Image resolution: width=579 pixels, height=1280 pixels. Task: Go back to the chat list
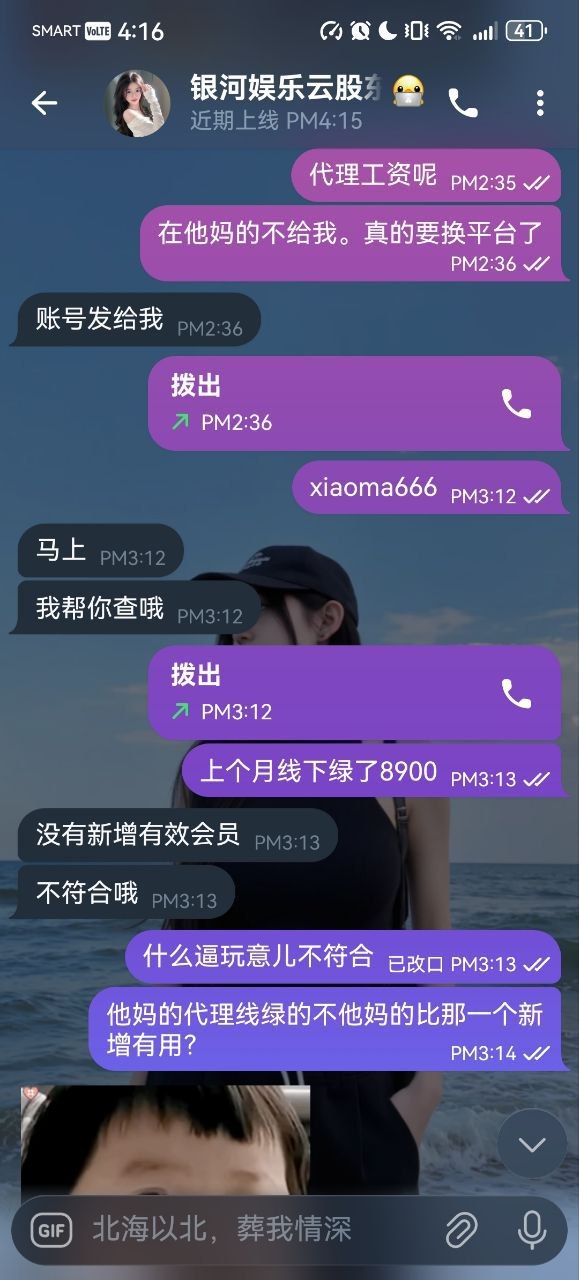44,103
